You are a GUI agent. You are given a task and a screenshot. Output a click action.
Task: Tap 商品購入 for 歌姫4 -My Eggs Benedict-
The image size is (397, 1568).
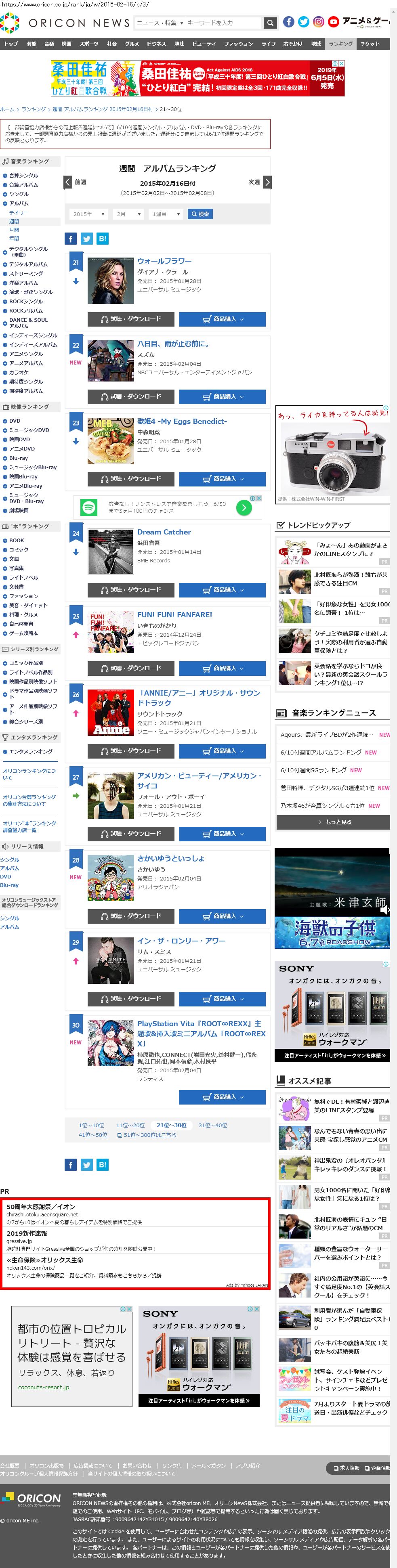[222, 479]
